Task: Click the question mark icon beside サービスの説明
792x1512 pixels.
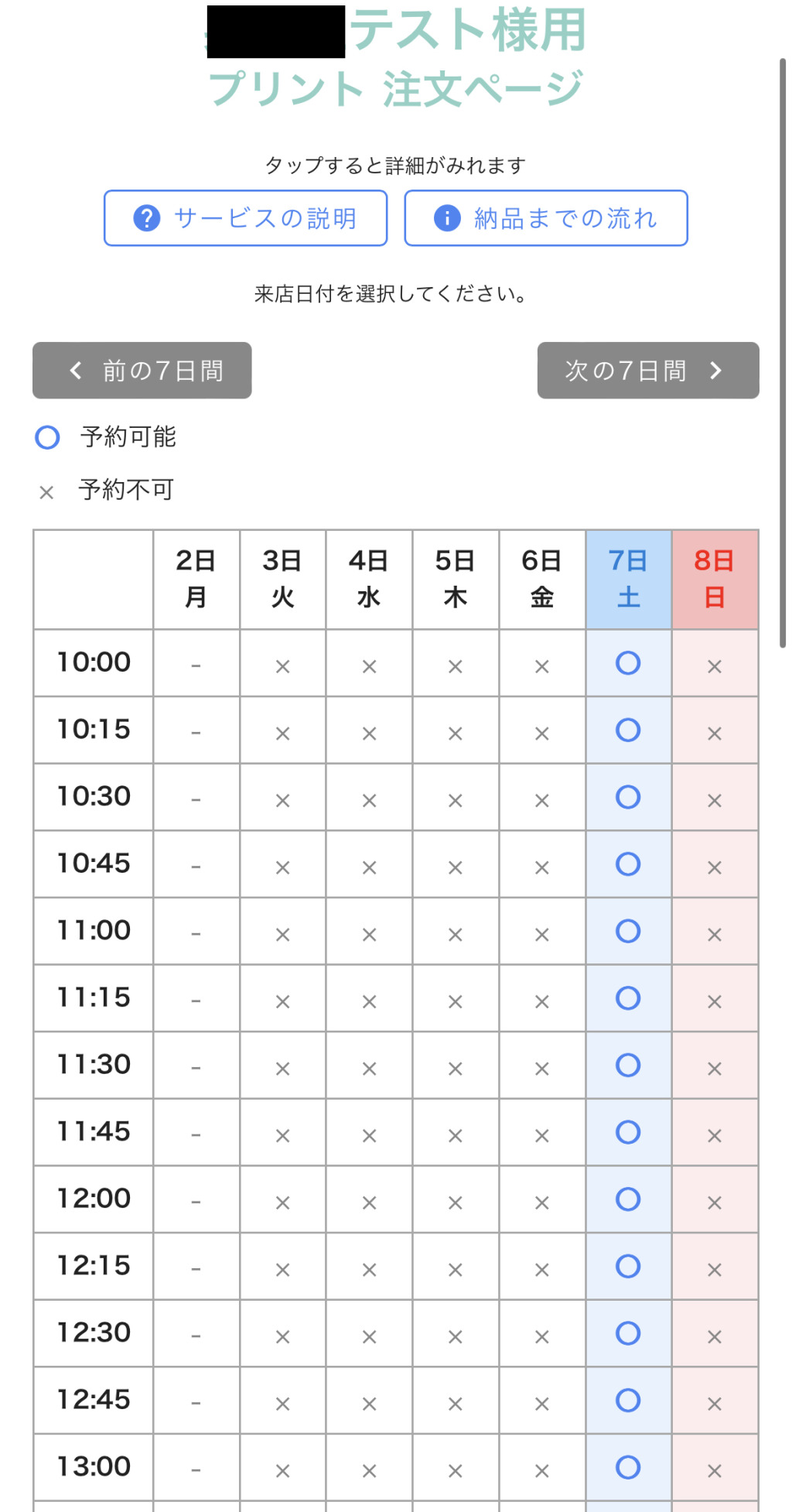Action: [147, 218]
